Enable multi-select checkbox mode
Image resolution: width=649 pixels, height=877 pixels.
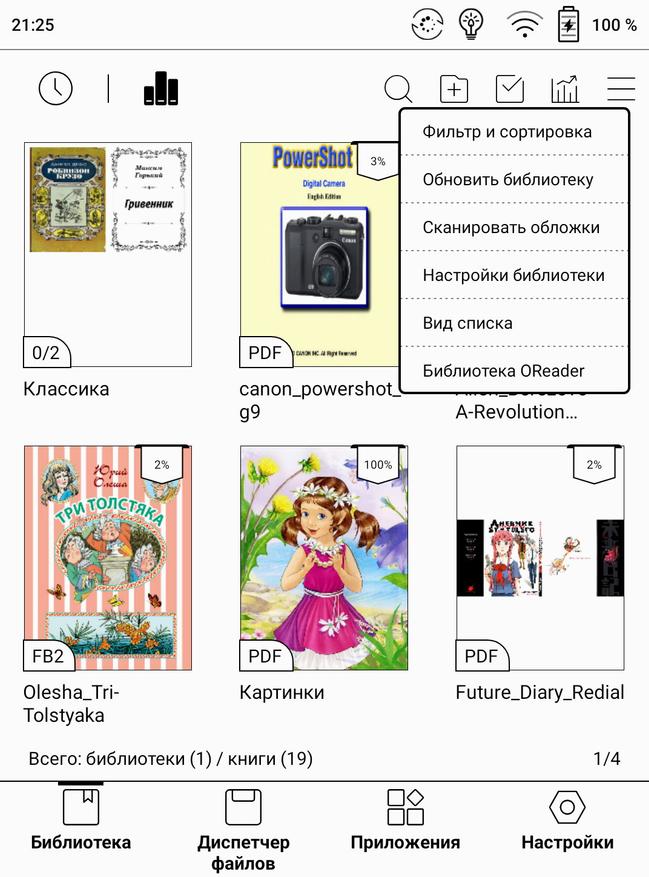(510, 89)
